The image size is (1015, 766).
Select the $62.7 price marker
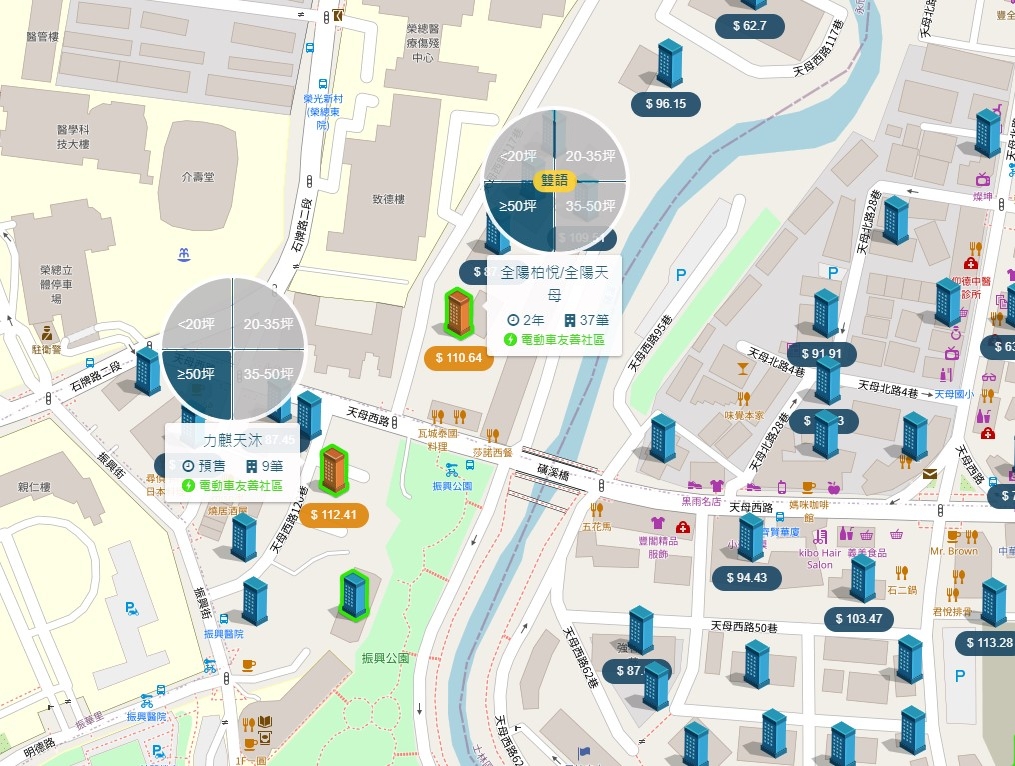[x=748, y=26]
